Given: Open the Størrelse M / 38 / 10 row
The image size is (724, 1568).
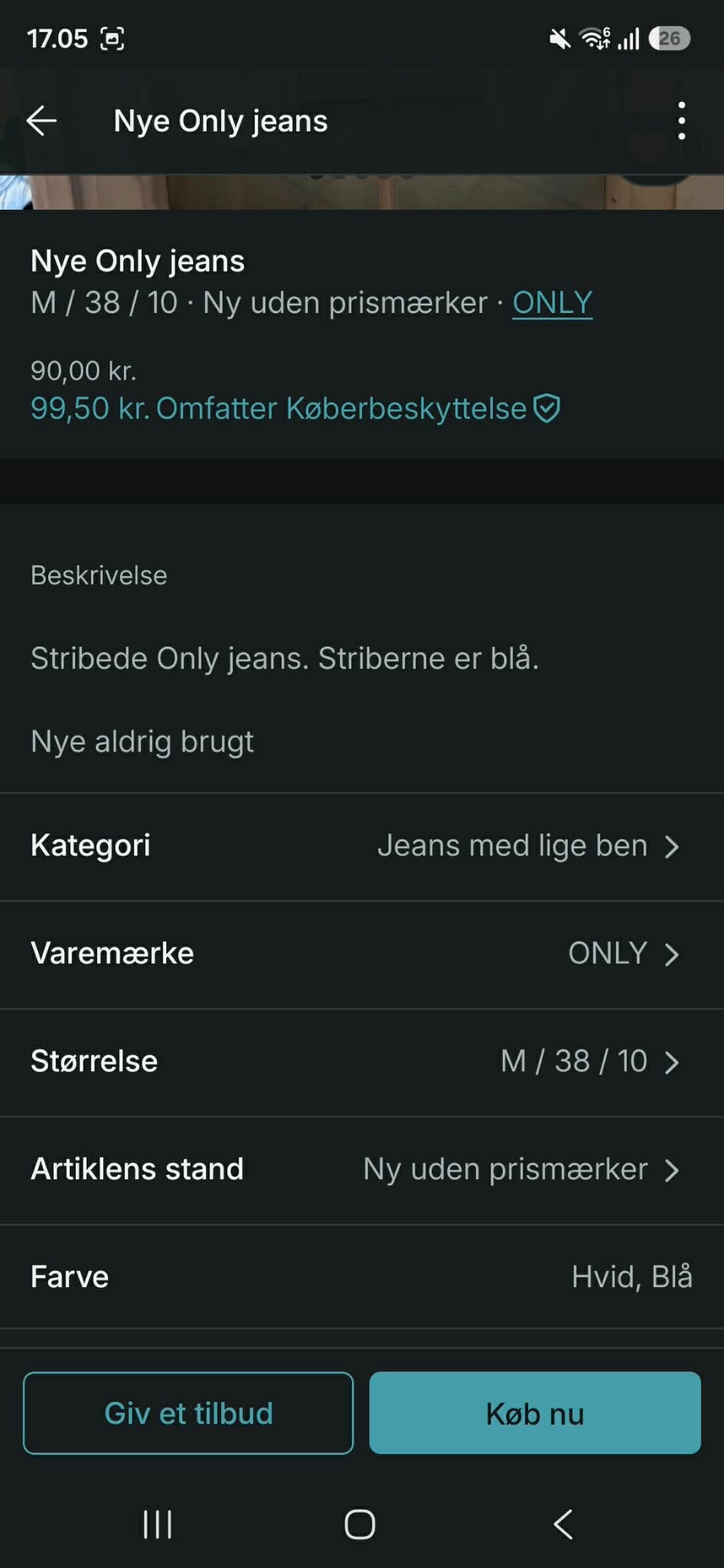Looking at the screenshot, I should 362,1062.
